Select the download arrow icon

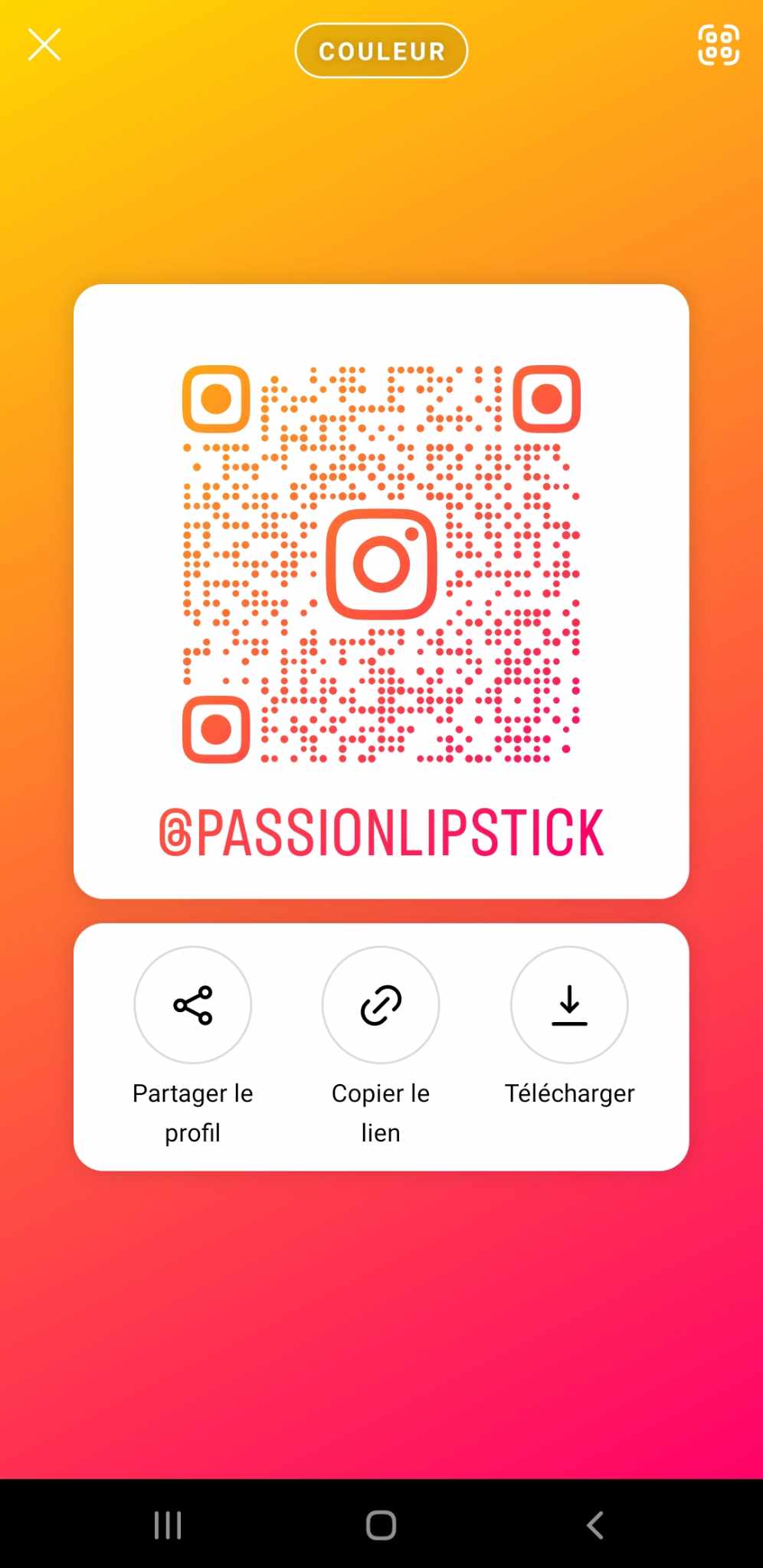(568, 1004)
